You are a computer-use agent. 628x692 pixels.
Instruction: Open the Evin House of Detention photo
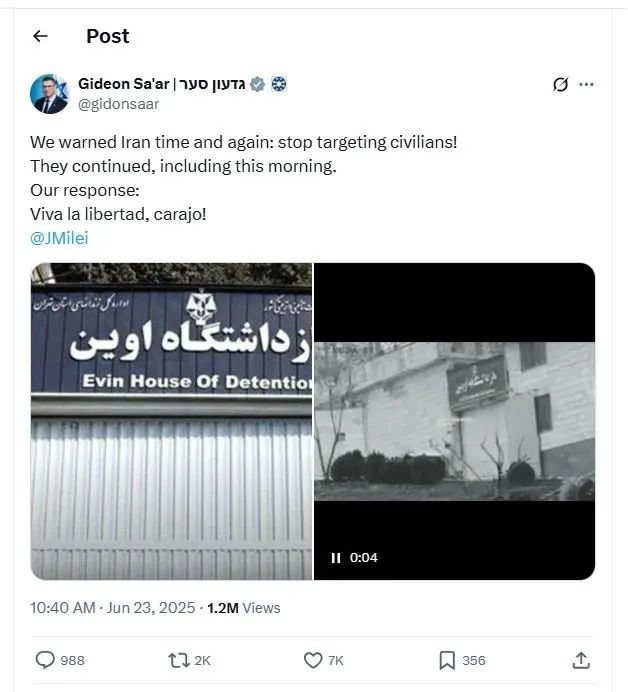[x=171, y=420]
